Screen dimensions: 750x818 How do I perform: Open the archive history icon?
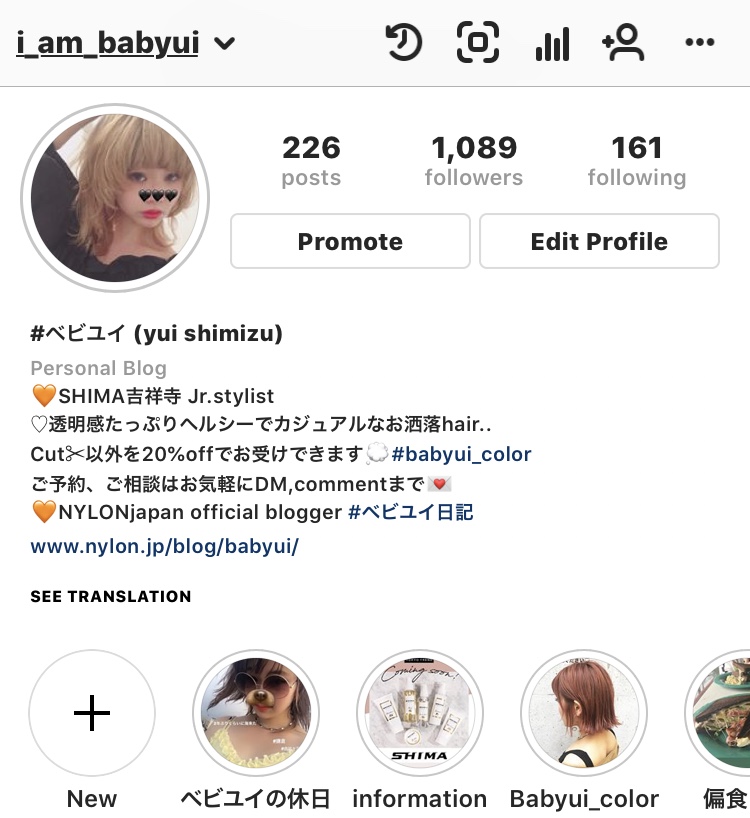(404, 43)
